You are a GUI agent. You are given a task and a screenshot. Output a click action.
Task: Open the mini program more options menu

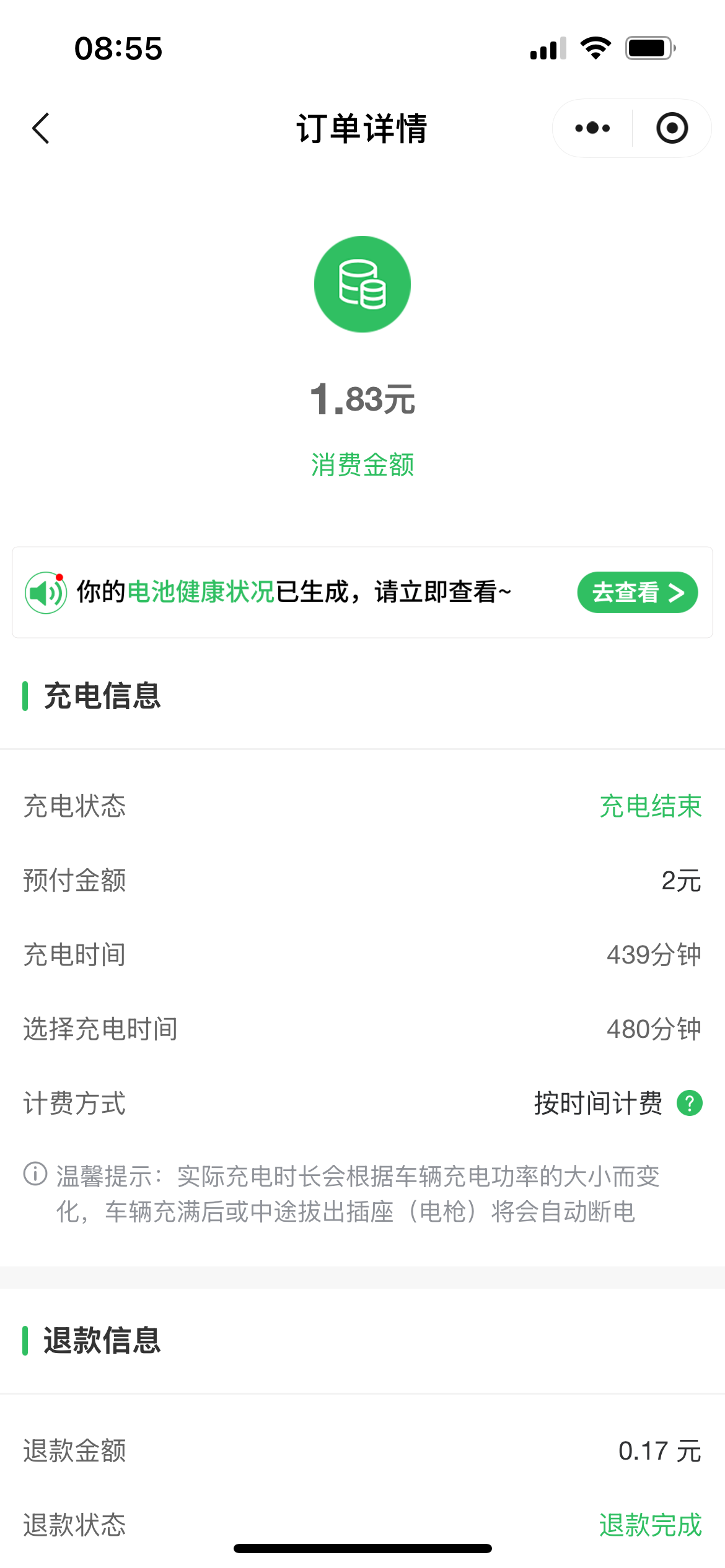[x=592, y=128]
